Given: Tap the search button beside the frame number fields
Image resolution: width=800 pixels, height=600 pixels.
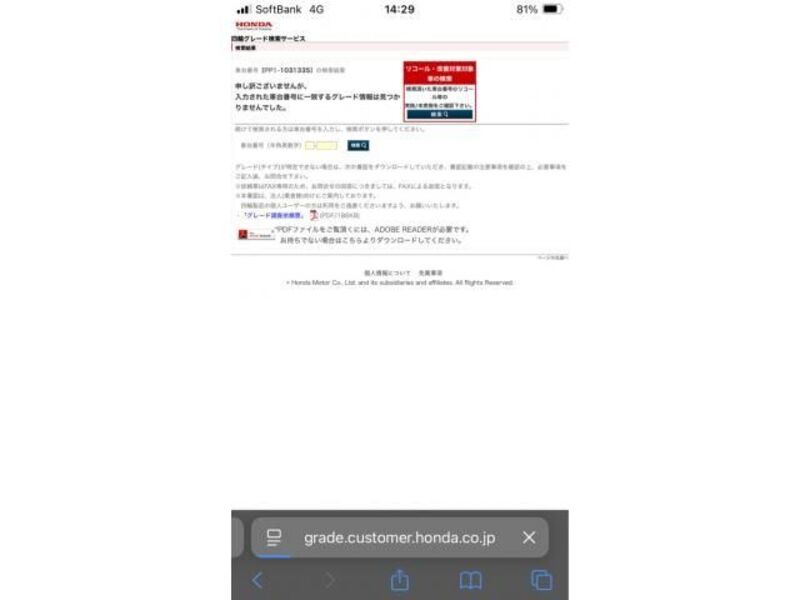Looking at the screenshot, I should point(358,145).
